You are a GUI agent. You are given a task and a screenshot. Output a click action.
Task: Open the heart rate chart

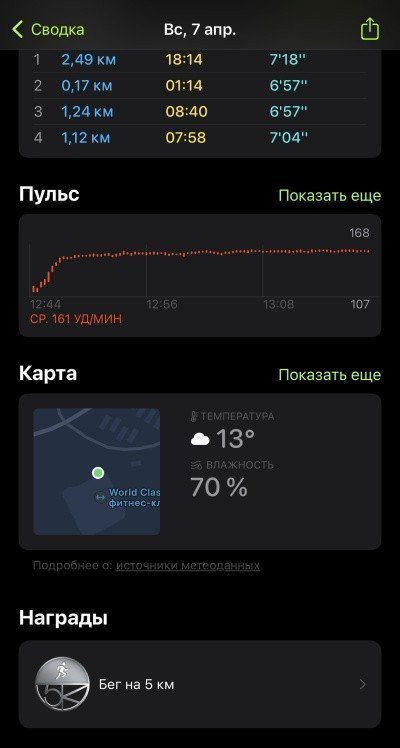pyautogui.click(x=200, y=276)
